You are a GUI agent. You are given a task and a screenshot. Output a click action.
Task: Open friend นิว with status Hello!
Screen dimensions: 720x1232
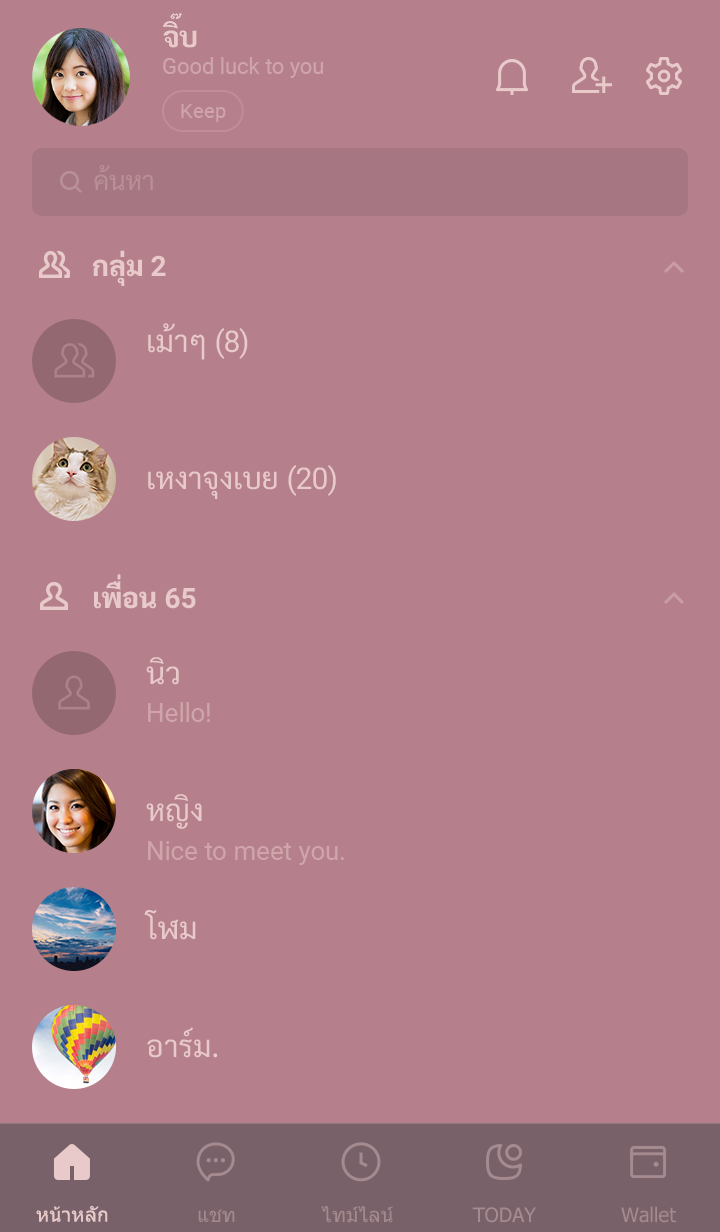click(178, 692)
